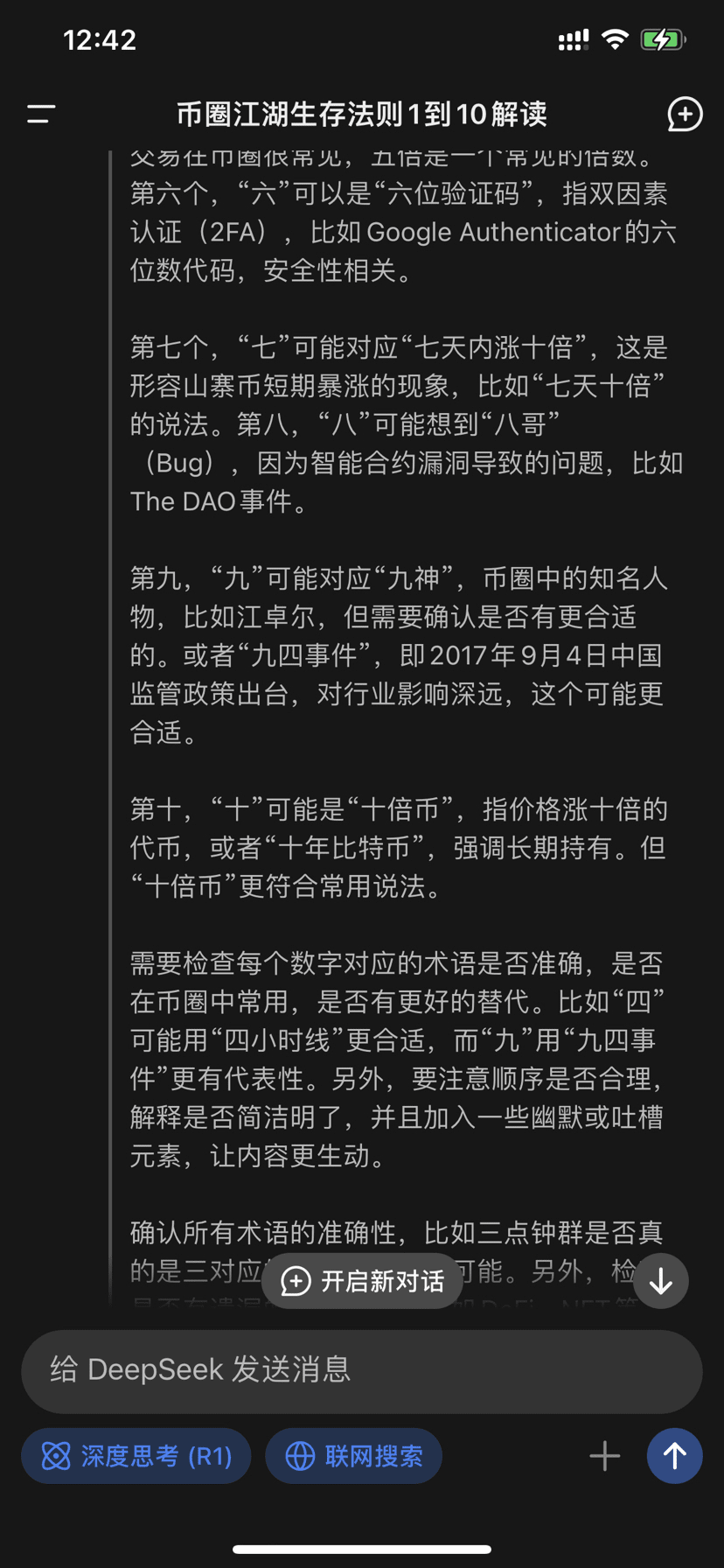This screenshot has height=1568, width=724.
Task: Open the sidebar menu
Action: 41,114
